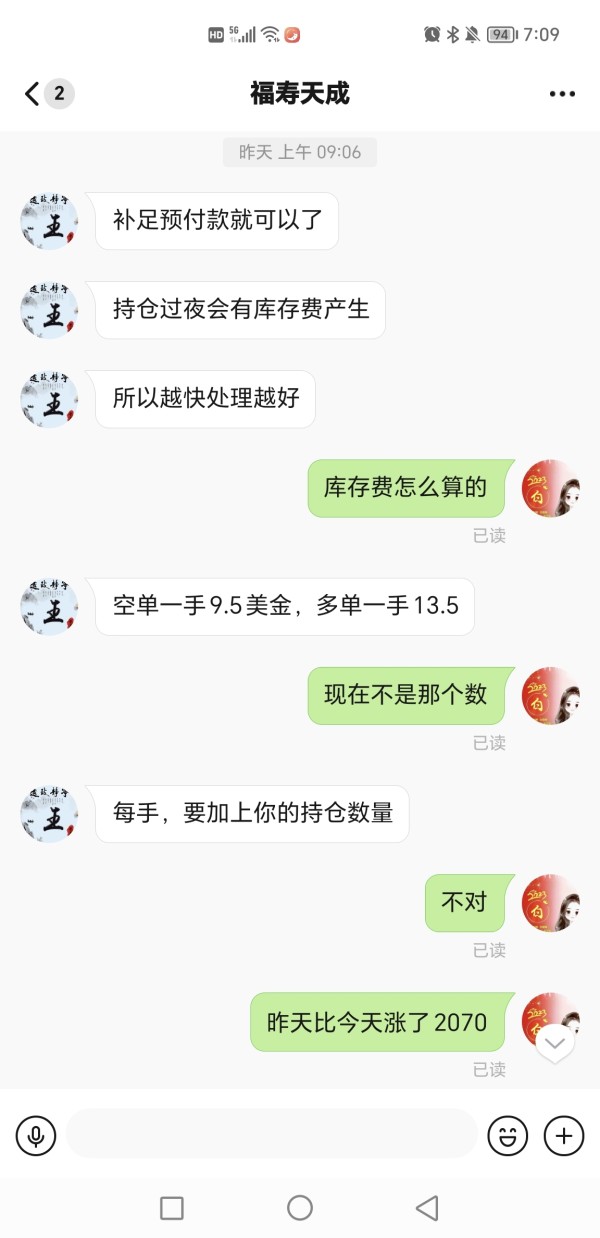Image resolution: width=600 pixels, height=1238 pixels.
Task: Open recent apps with the square button
Action: 172,1208
